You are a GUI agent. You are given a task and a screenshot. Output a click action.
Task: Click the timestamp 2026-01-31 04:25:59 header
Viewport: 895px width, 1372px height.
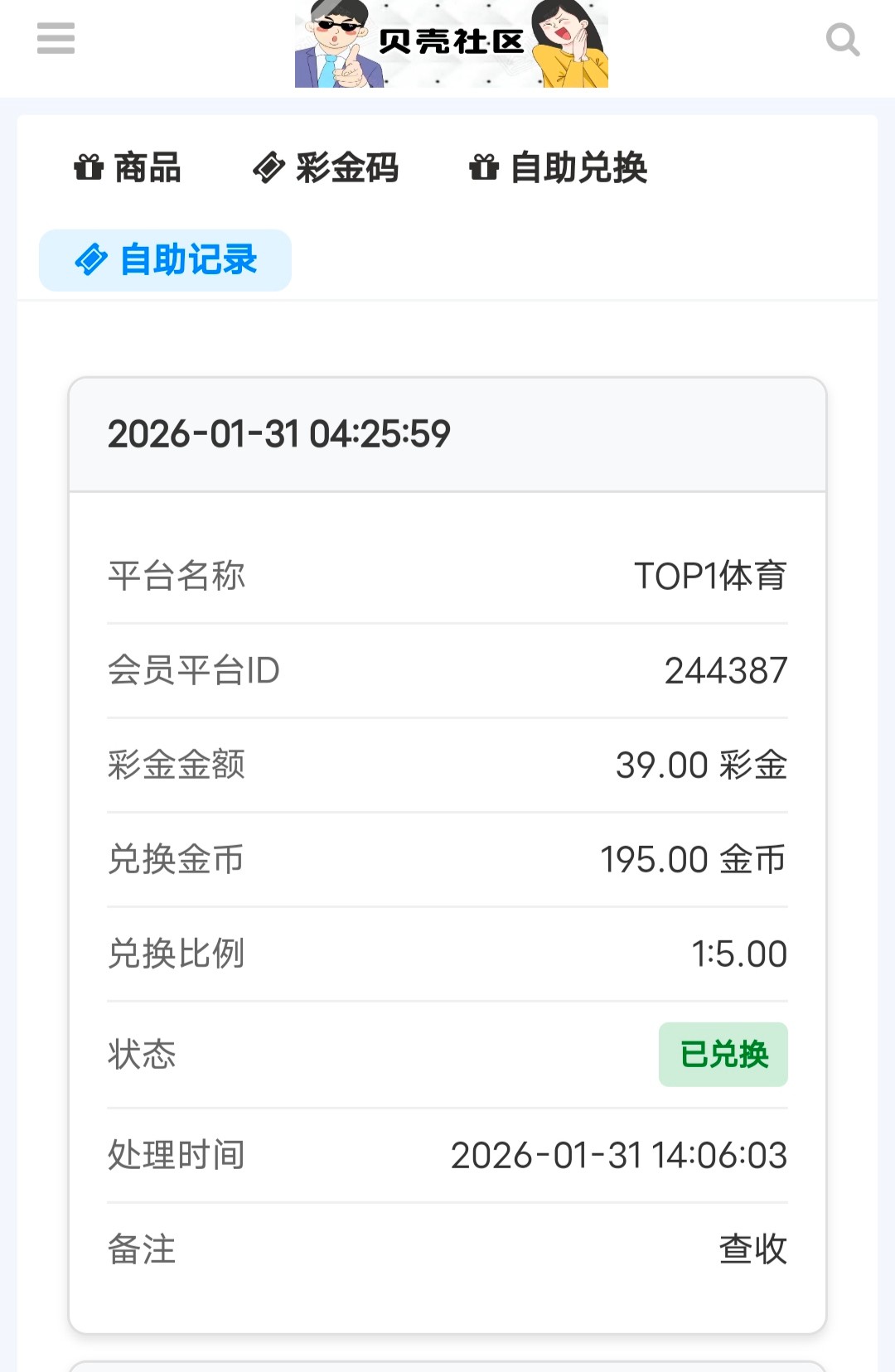click(279, 434)
